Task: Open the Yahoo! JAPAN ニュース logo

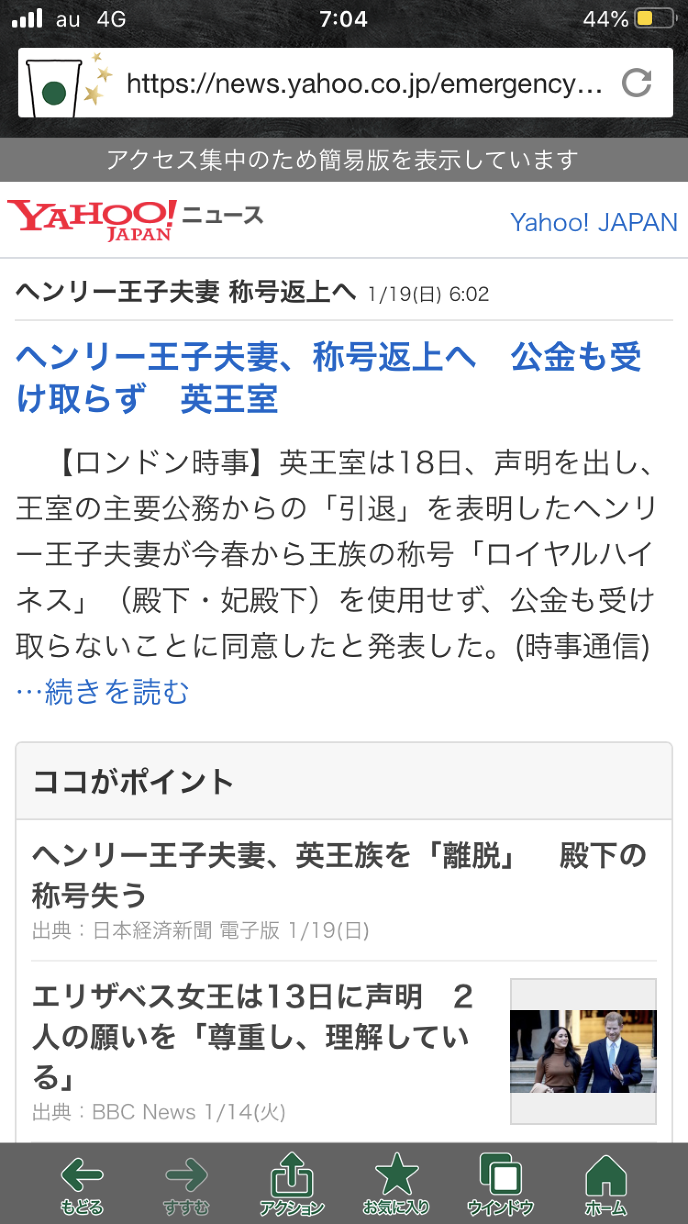Action: 135,219
